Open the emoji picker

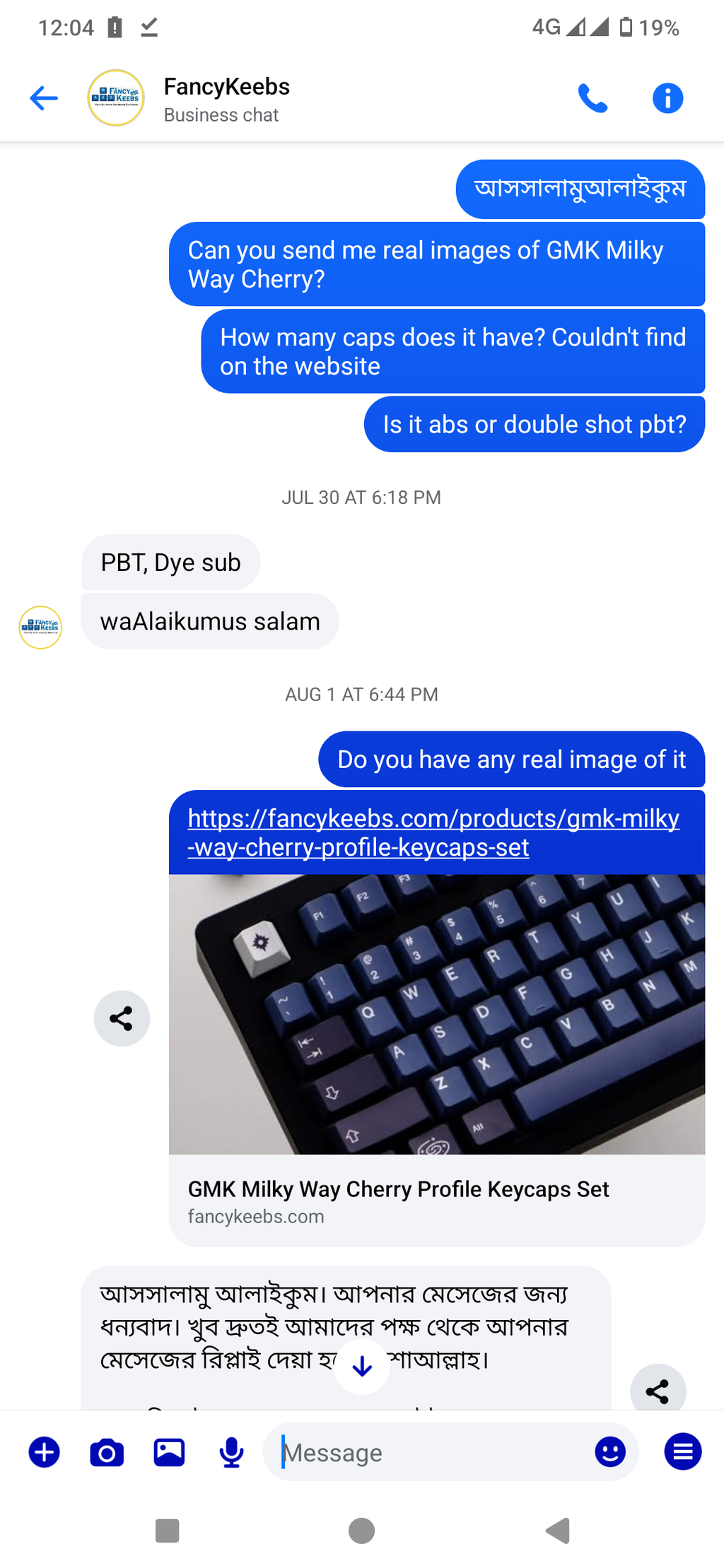[x=610, y=1453]
